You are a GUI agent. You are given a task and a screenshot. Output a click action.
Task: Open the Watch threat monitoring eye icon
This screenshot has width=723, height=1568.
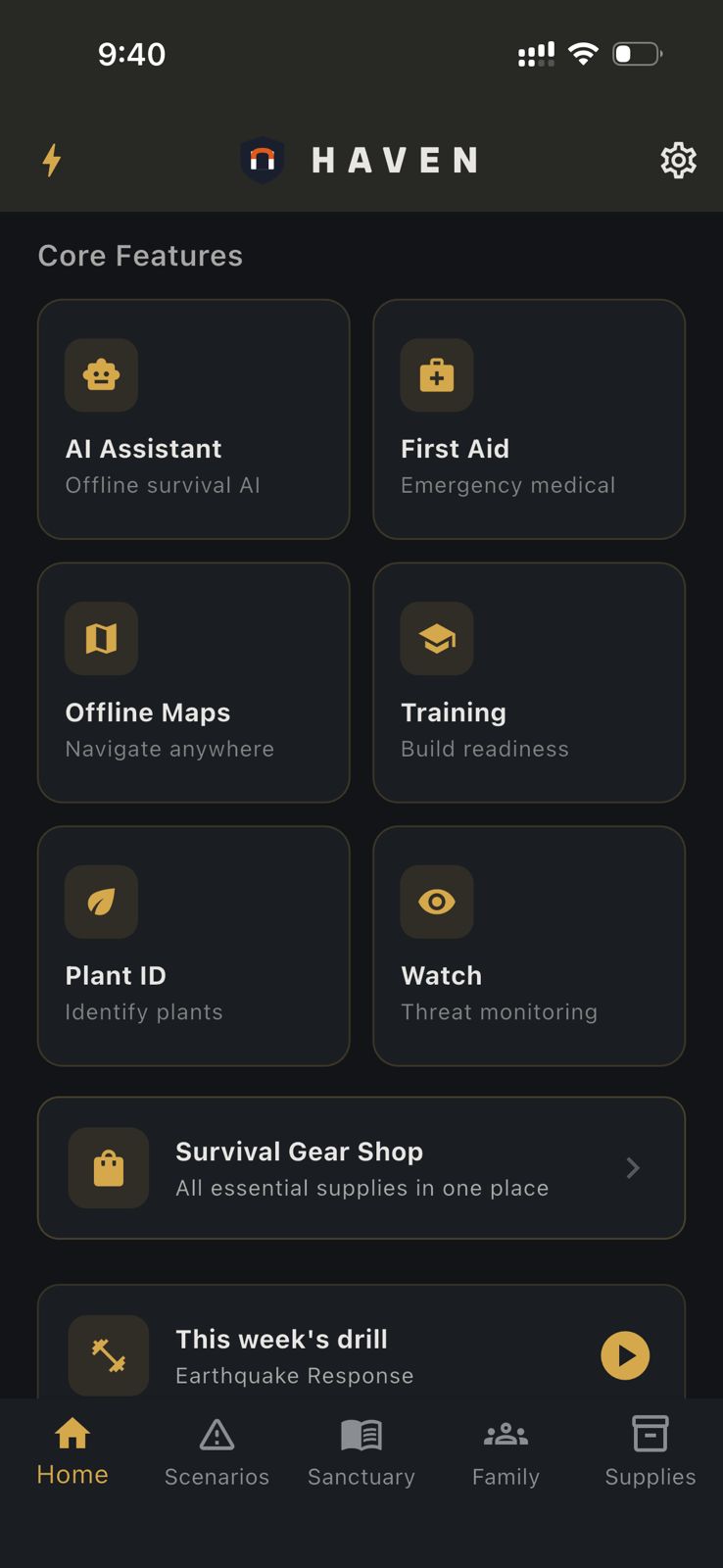point(437,902)
